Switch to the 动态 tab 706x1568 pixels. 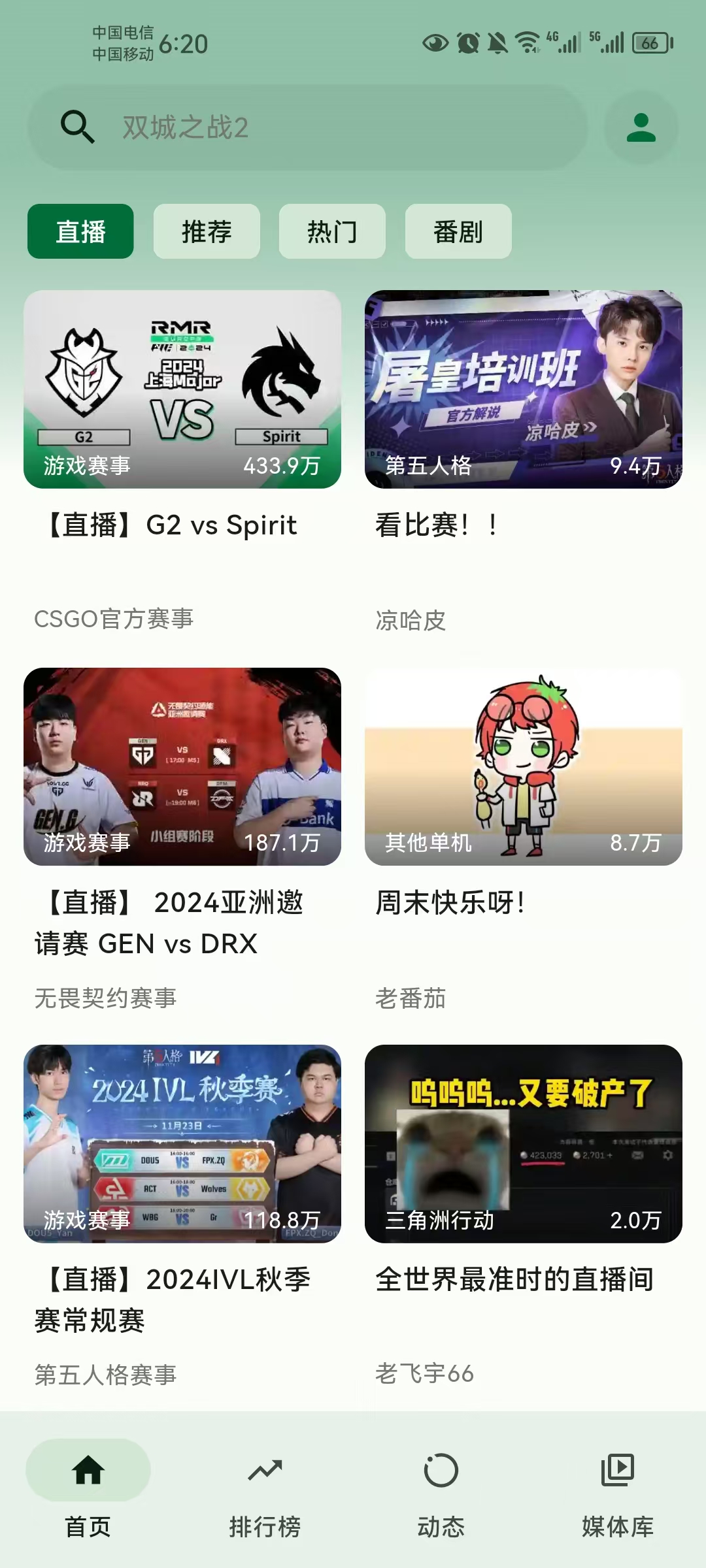click(x=441, y=1493)
